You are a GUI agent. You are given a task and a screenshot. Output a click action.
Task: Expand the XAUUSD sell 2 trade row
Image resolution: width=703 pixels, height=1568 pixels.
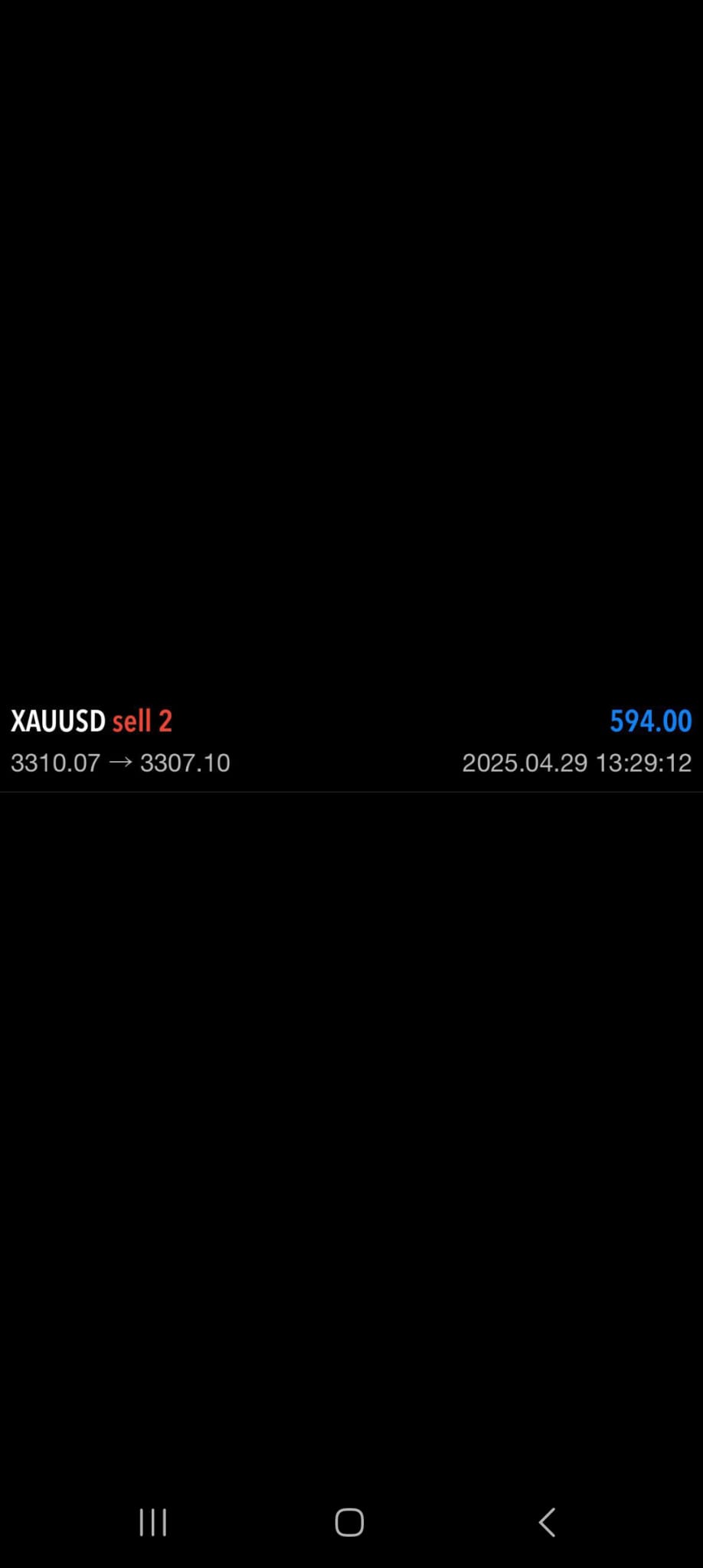click(x=351, y=741)
